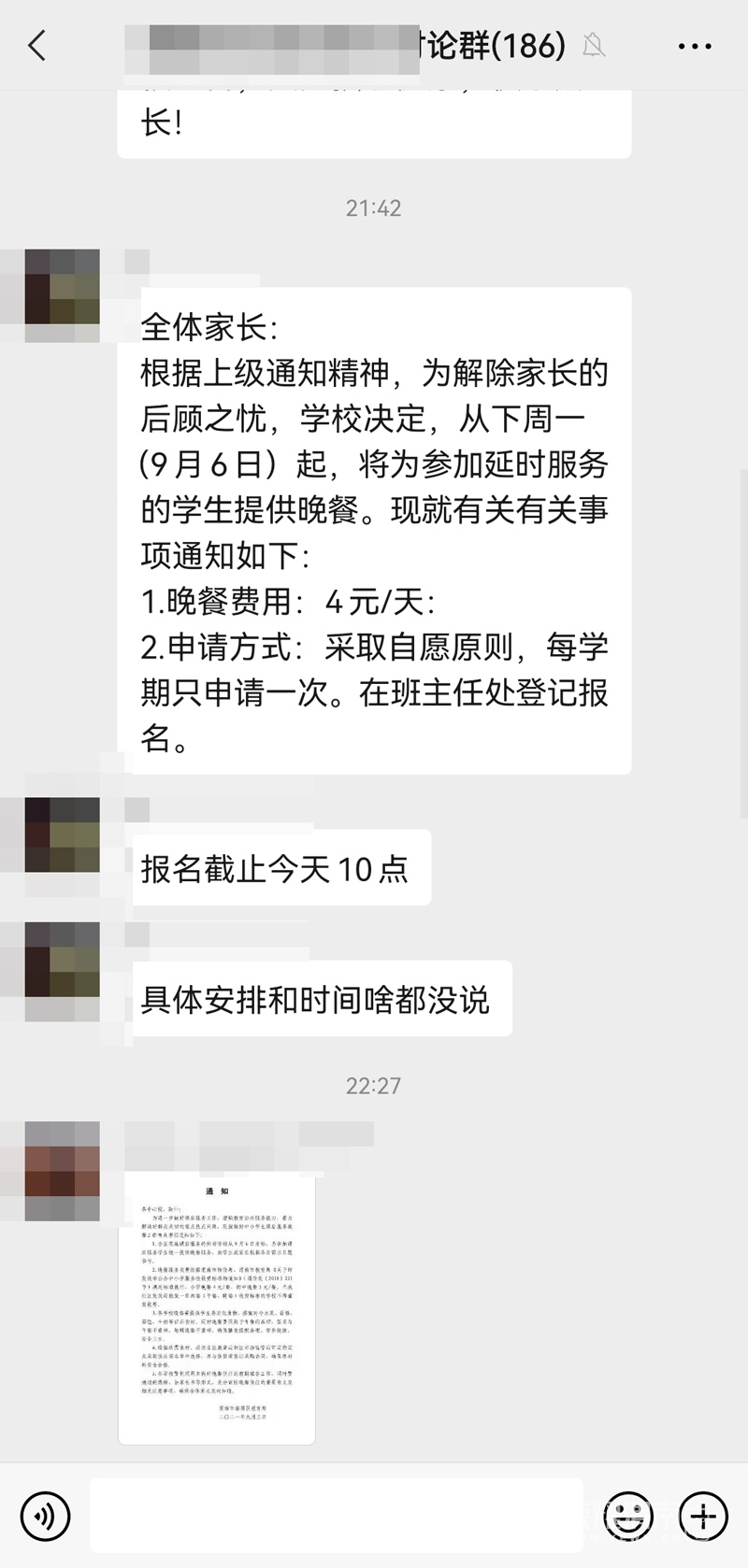Select the message reading 报名截止今天10点

click(280, 868)
